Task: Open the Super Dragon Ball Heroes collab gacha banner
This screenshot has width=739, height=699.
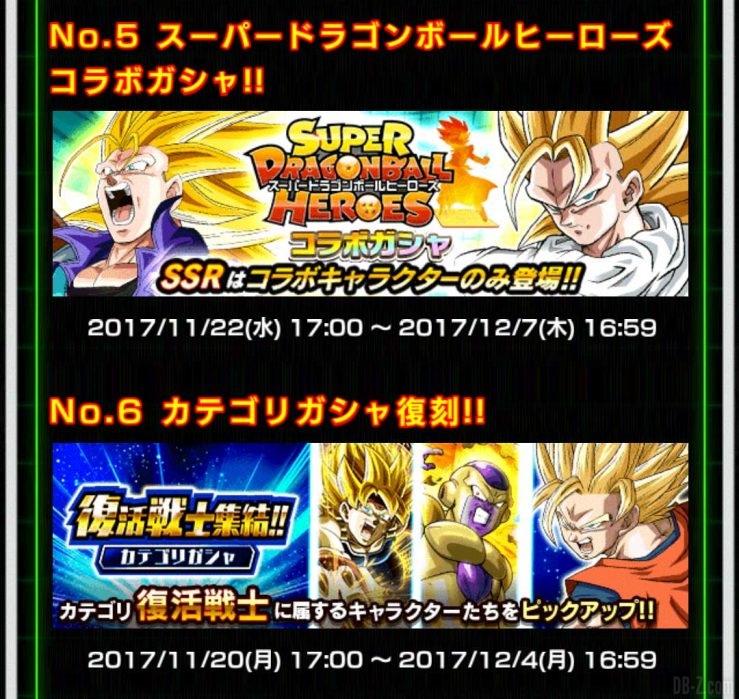Action: (x=370, y=203)
